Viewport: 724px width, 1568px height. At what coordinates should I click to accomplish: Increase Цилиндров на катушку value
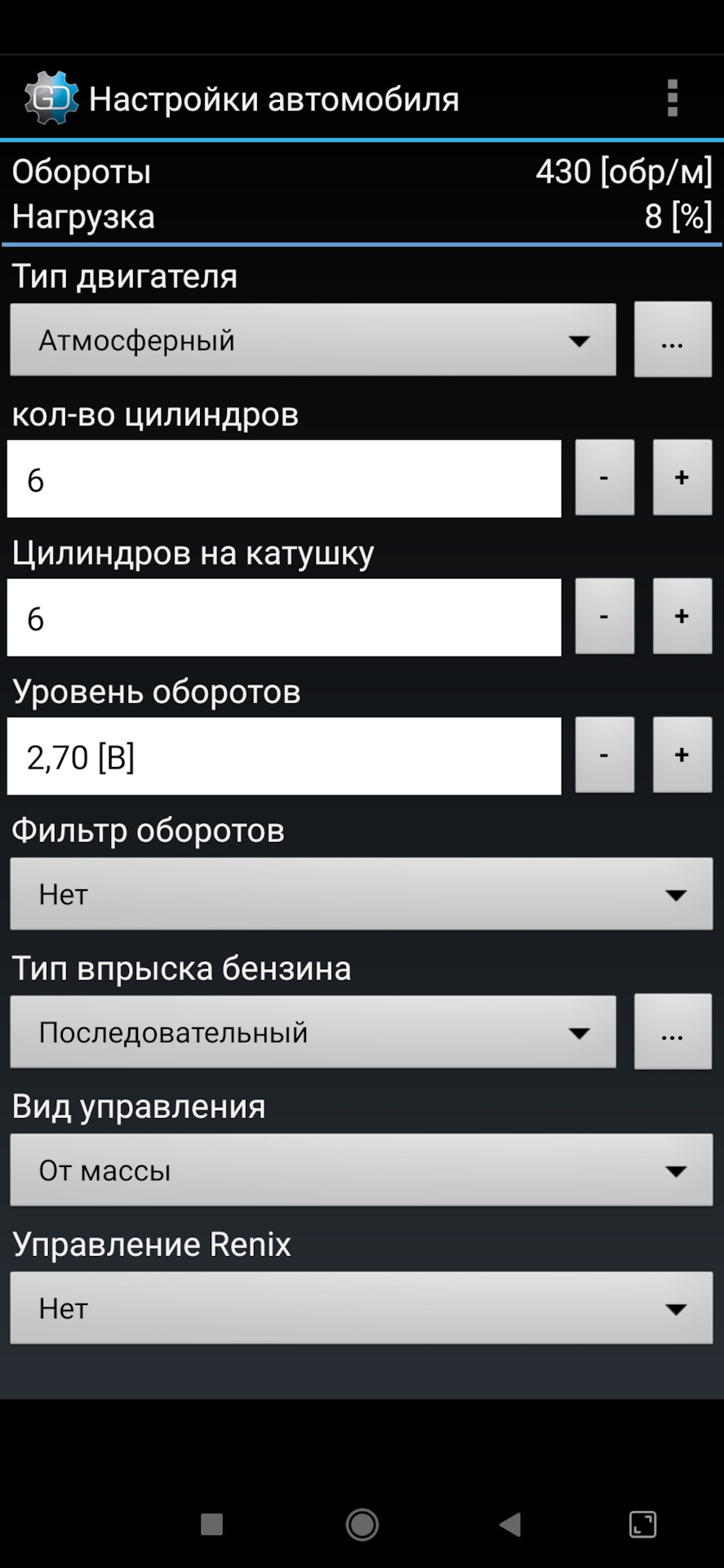(x=682, y=617)
